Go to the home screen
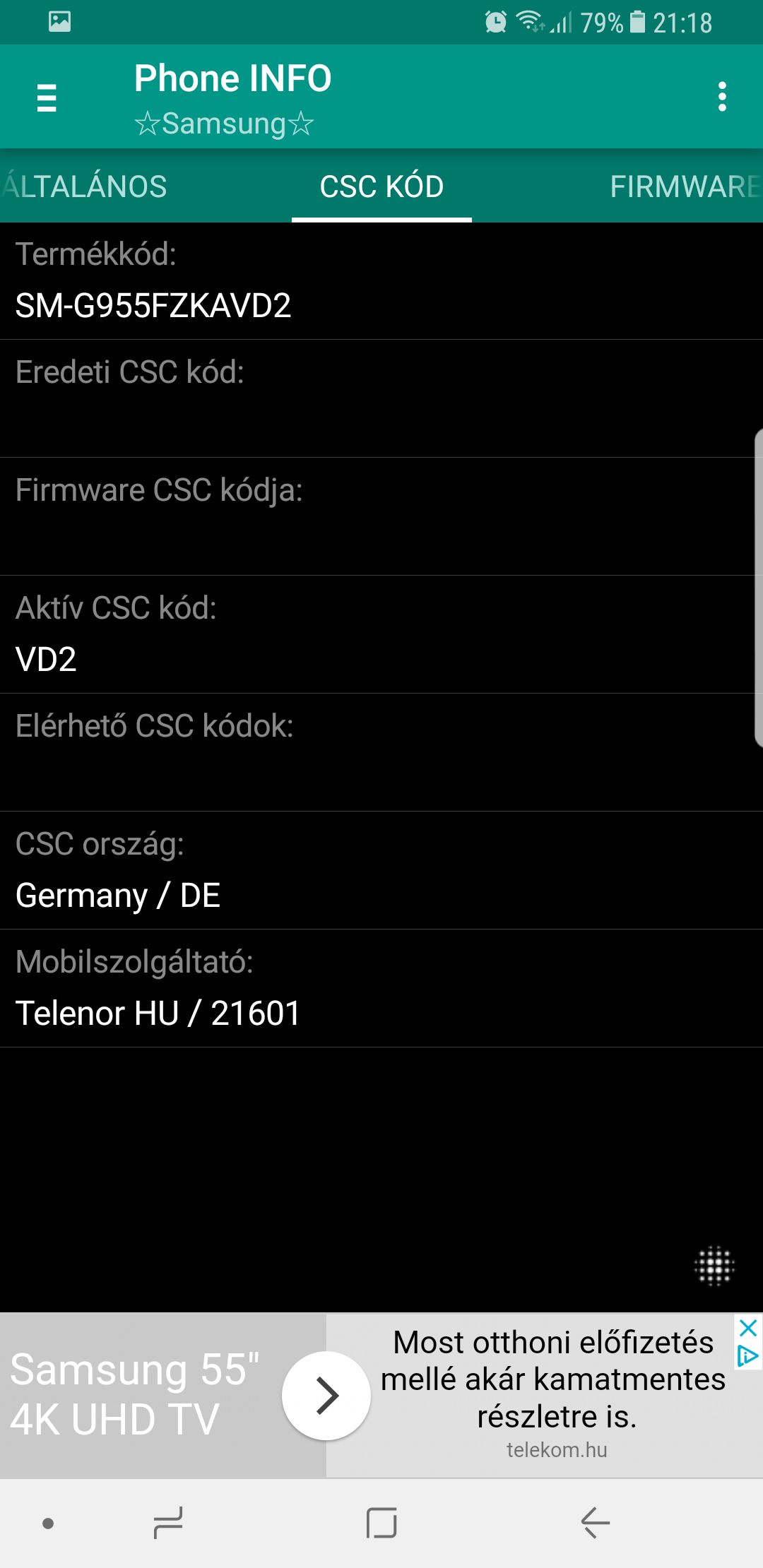Screen dimensions: 763x1568 click(381, 1523)
